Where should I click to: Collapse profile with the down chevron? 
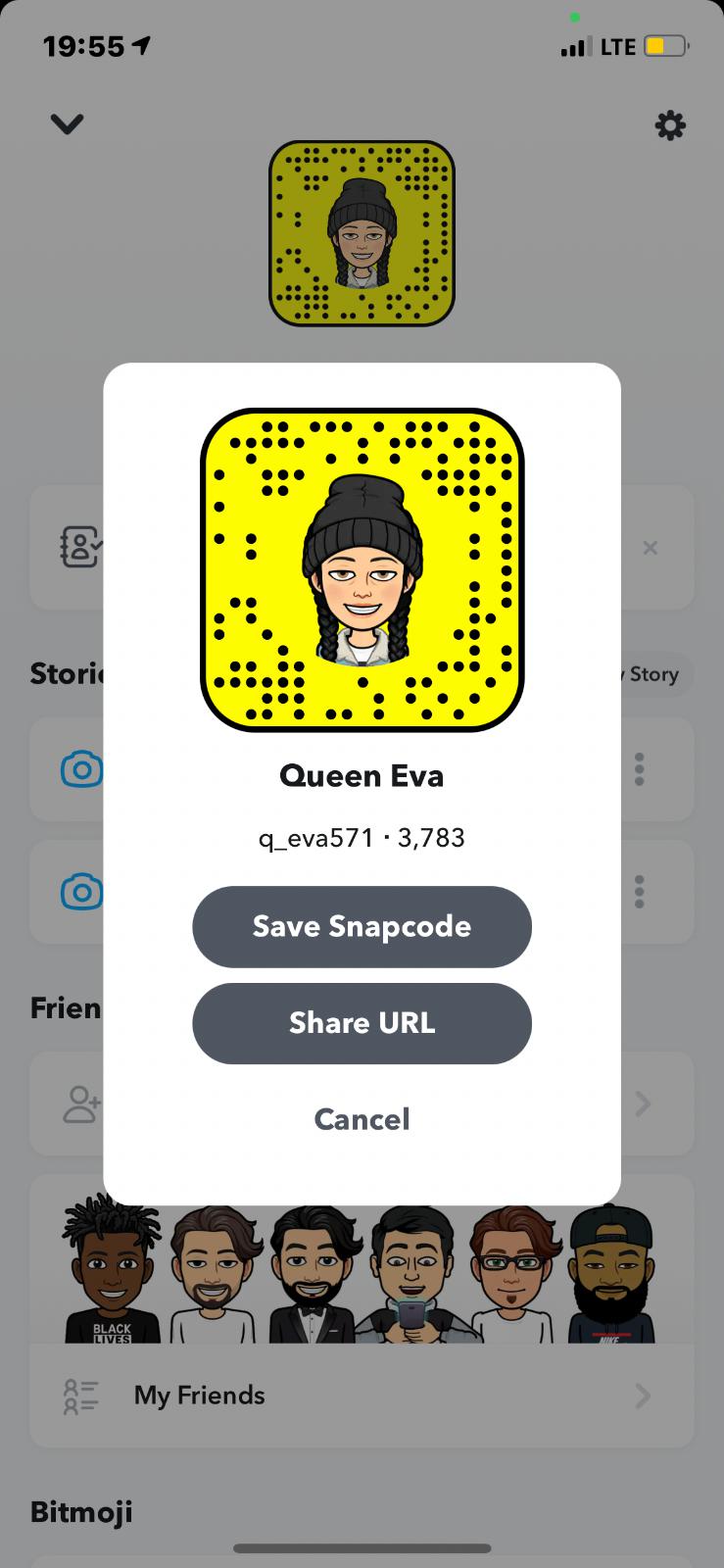point(67,123)
